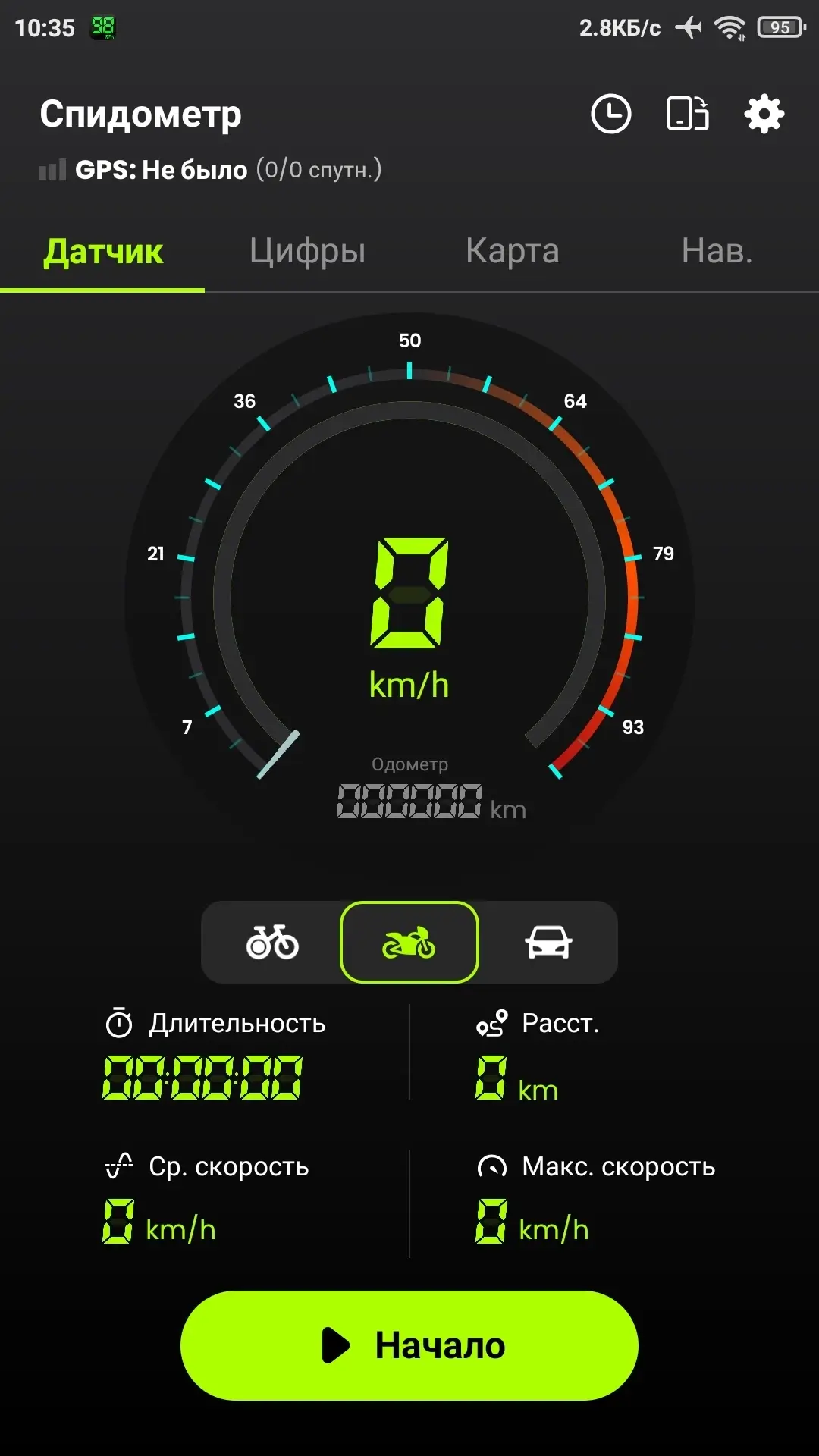Open settings via the gear icon
This screenshot has height=1456, width=819.
(x=764, y=115)
